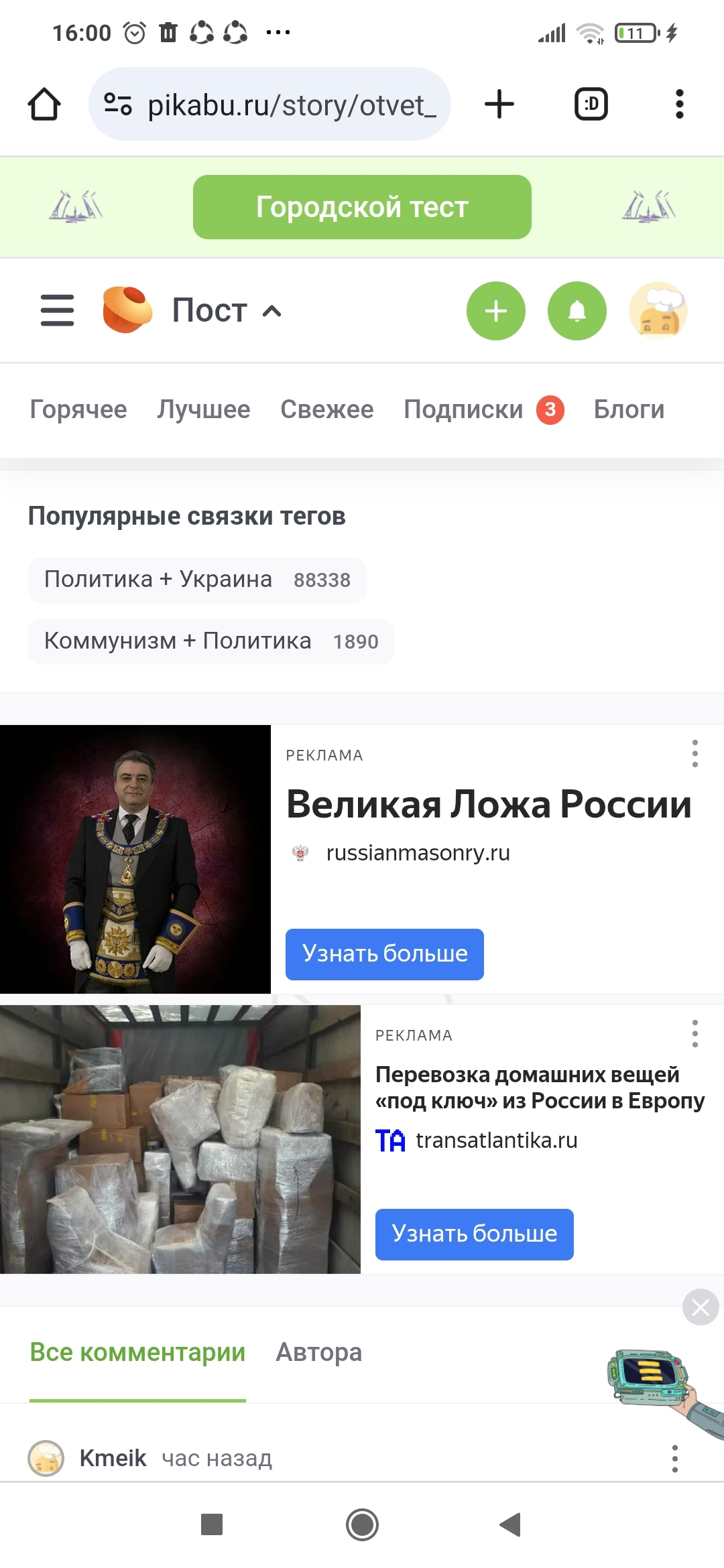Start the Городской тест banner
Screen dimensions: 724x1568
[x=362, y=207]
